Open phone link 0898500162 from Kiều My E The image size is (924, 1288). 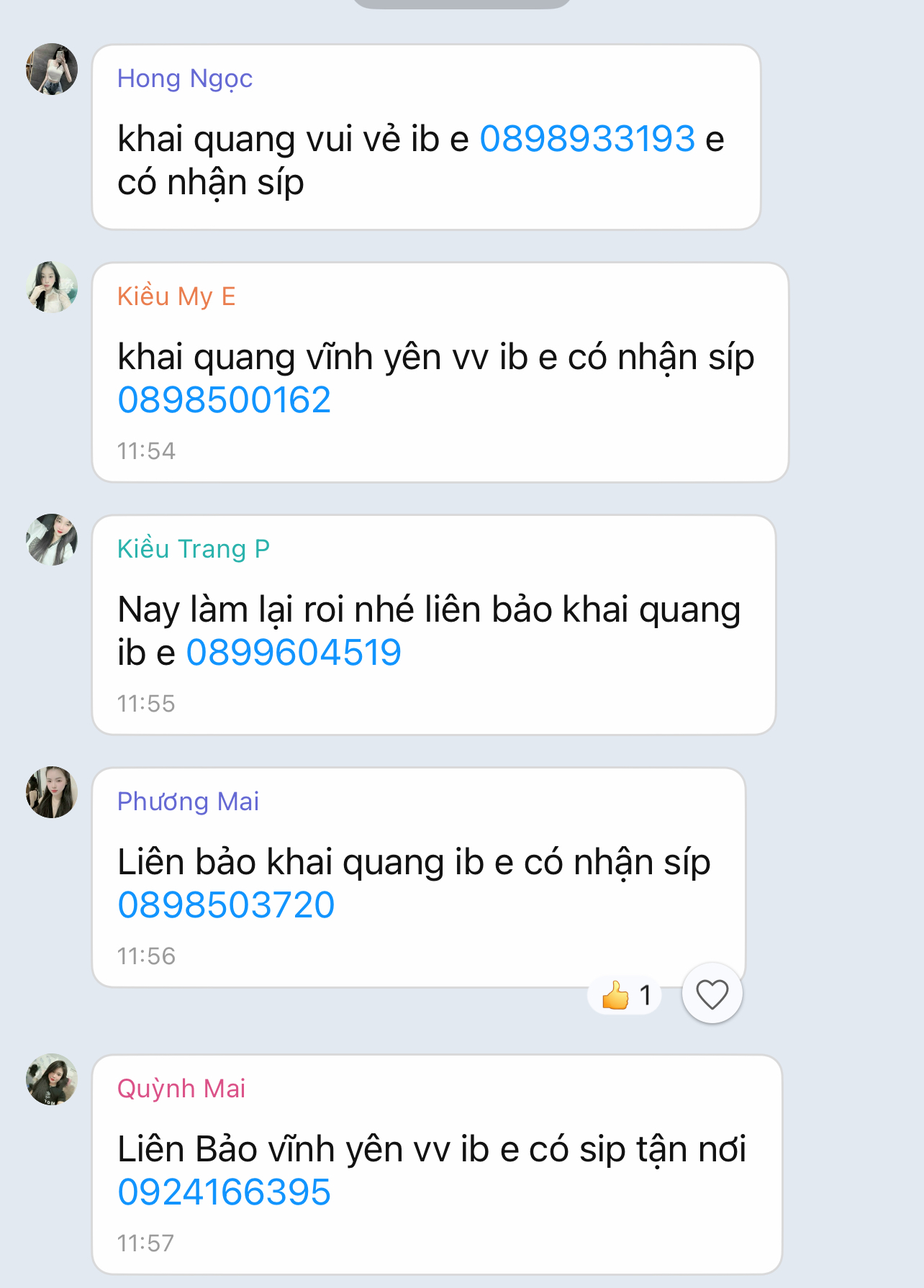pos(224,400)
